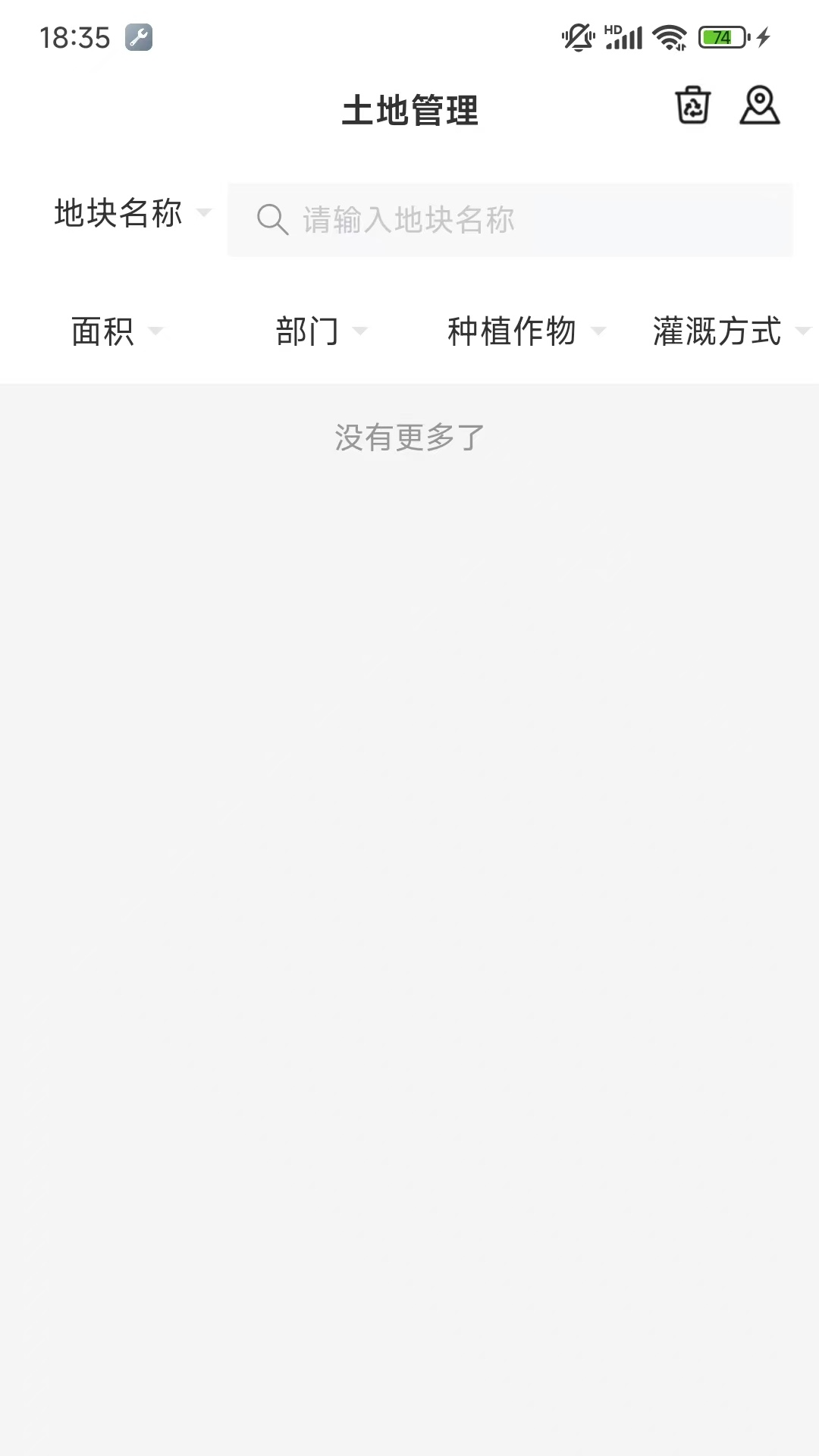Open the recycle bin icon in the top bar
819x1456 pixels.
(692, 107)
